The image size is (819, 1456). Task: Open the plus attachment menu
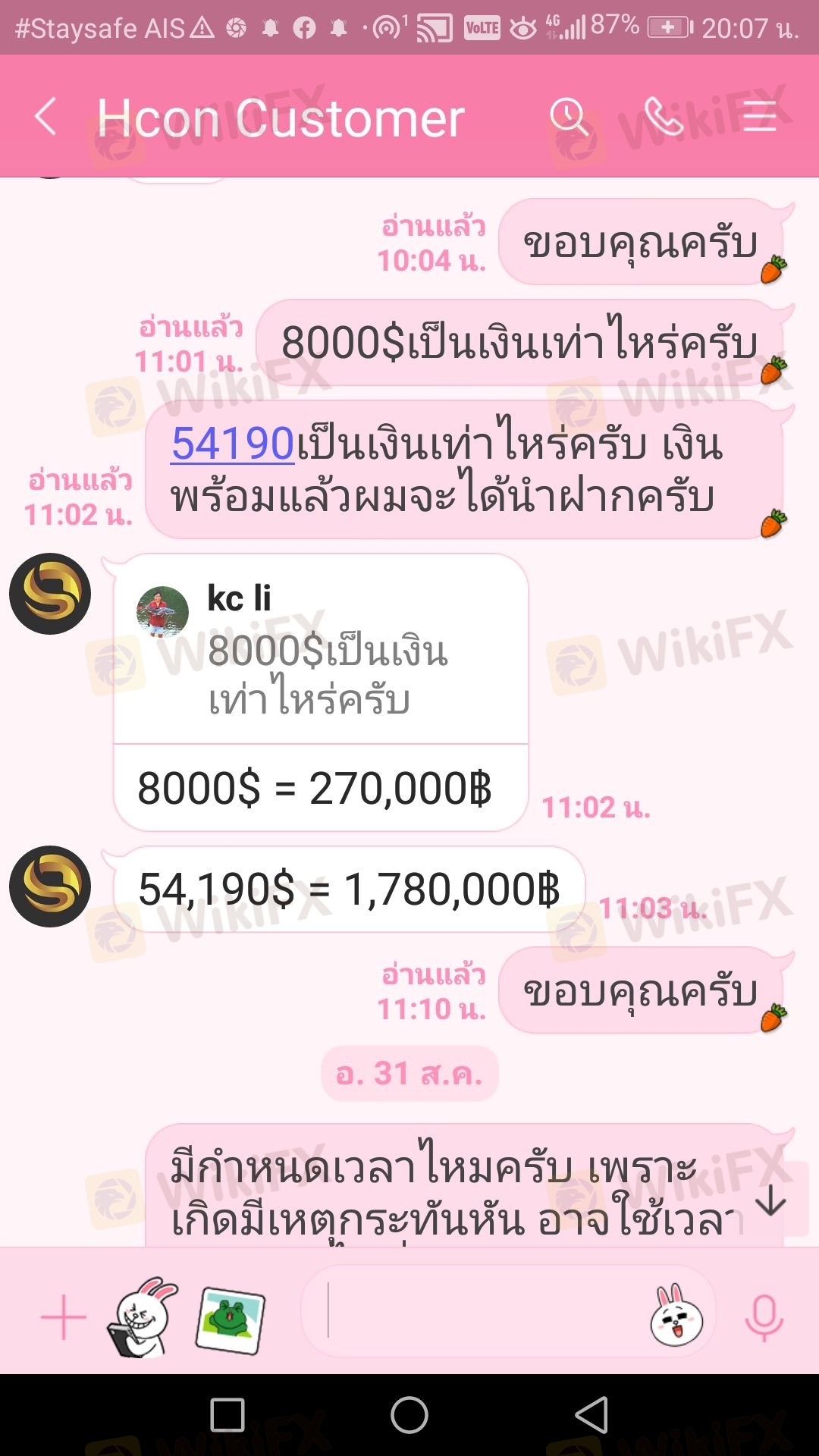point(63,1317)
